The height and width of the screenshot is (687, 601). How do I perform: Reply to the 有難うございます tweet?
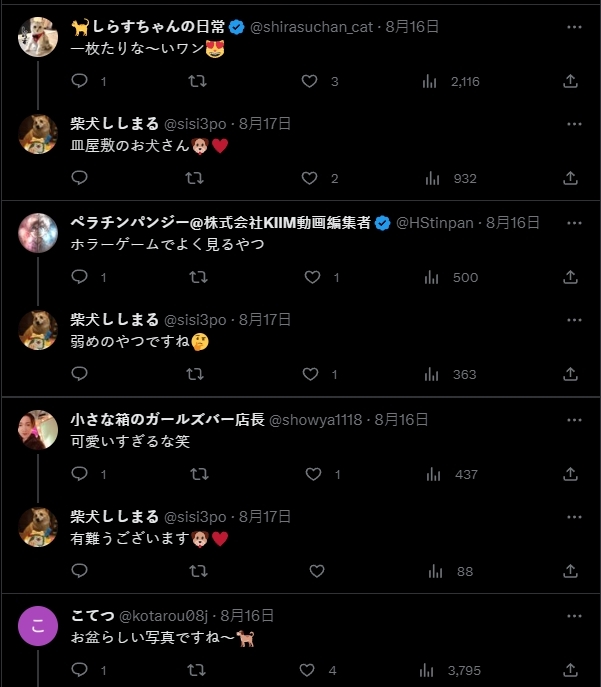pyautogui.click(x=81, y=571)
